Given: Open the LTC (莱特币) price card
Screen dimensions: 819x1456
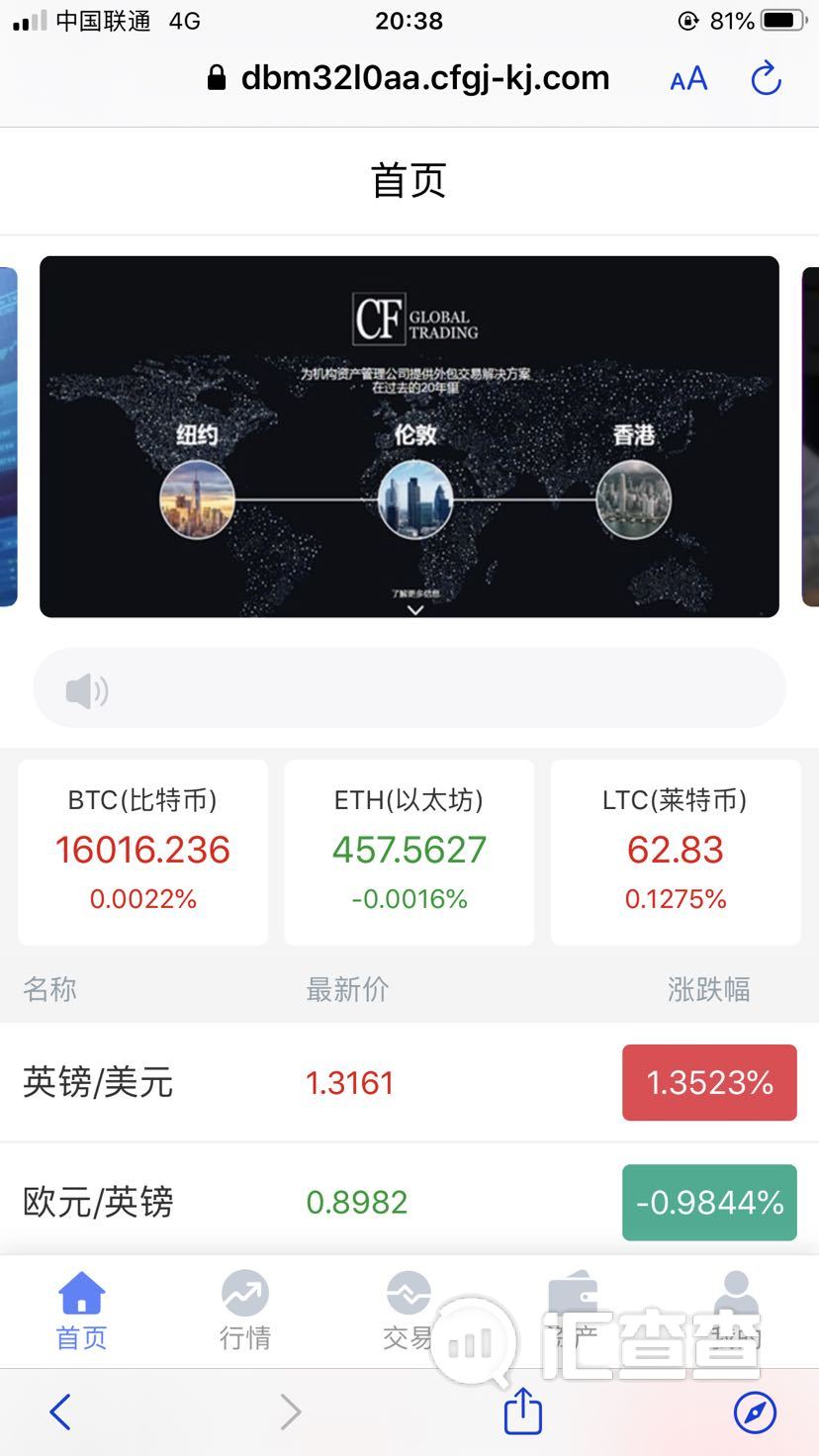Looking at the screenshot, I should (676, 852).
